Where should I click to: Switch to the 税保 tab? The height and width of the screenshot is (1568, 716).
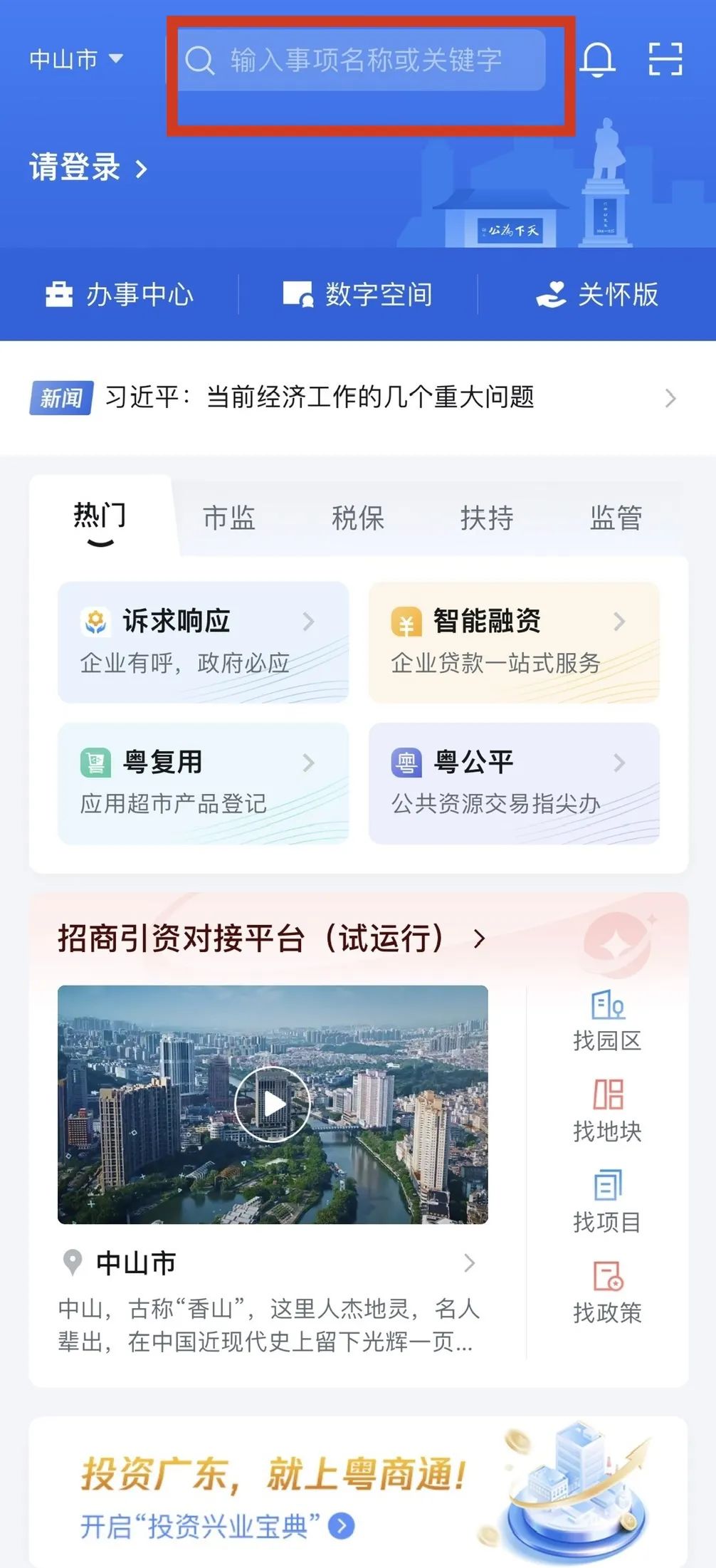pyautogui.click(x=358, y=518)
